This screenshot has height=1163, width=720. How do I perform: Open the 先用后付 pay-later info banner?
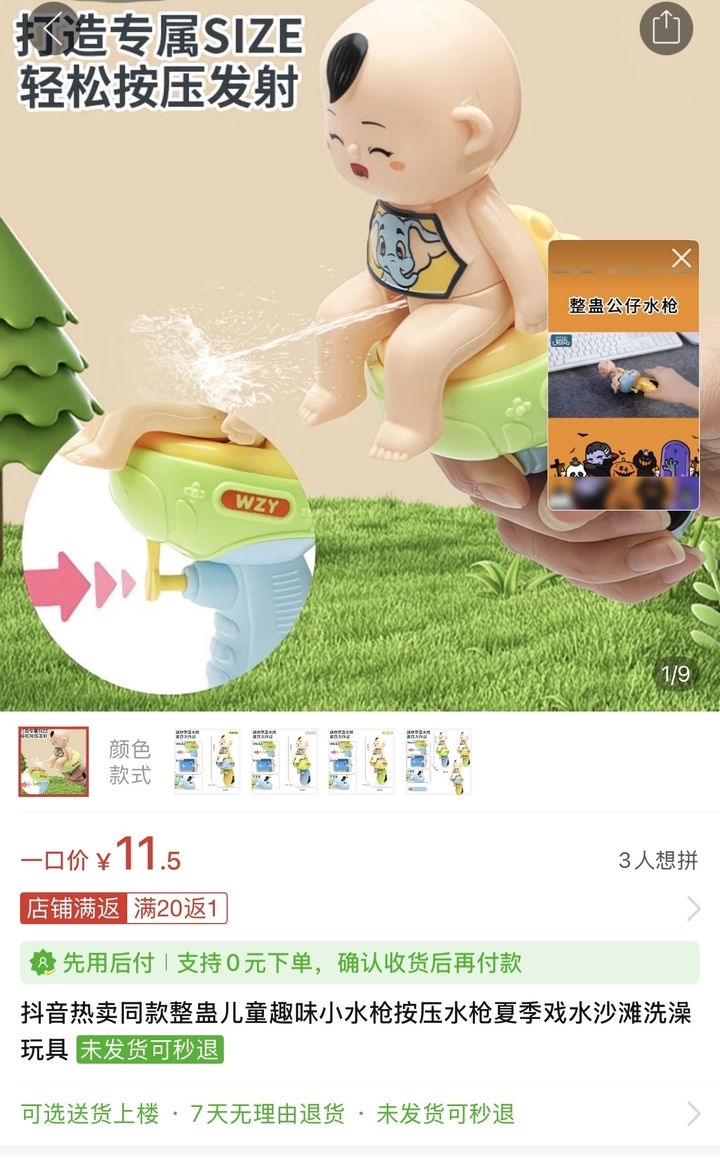tap(360, 963)
